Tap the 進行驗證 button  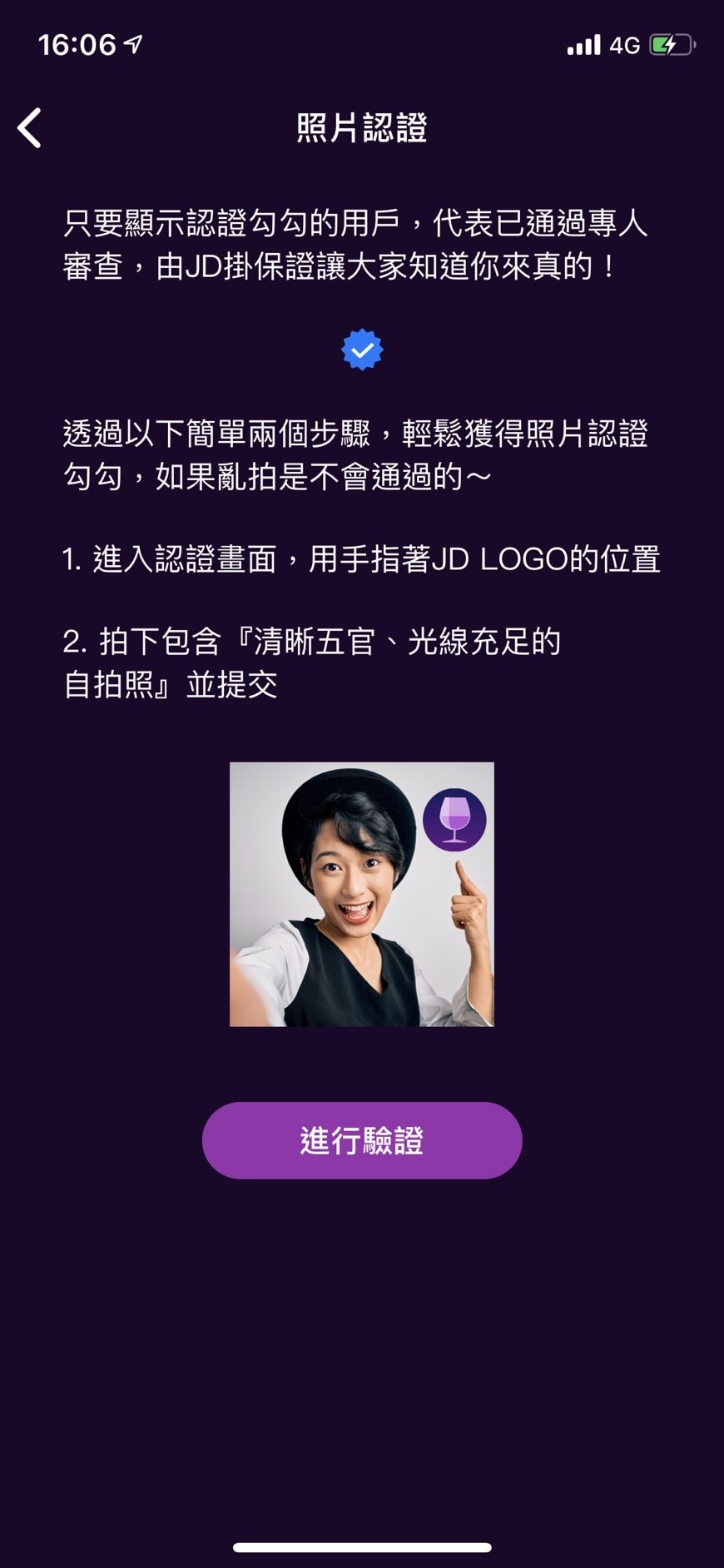[362, 1139]
